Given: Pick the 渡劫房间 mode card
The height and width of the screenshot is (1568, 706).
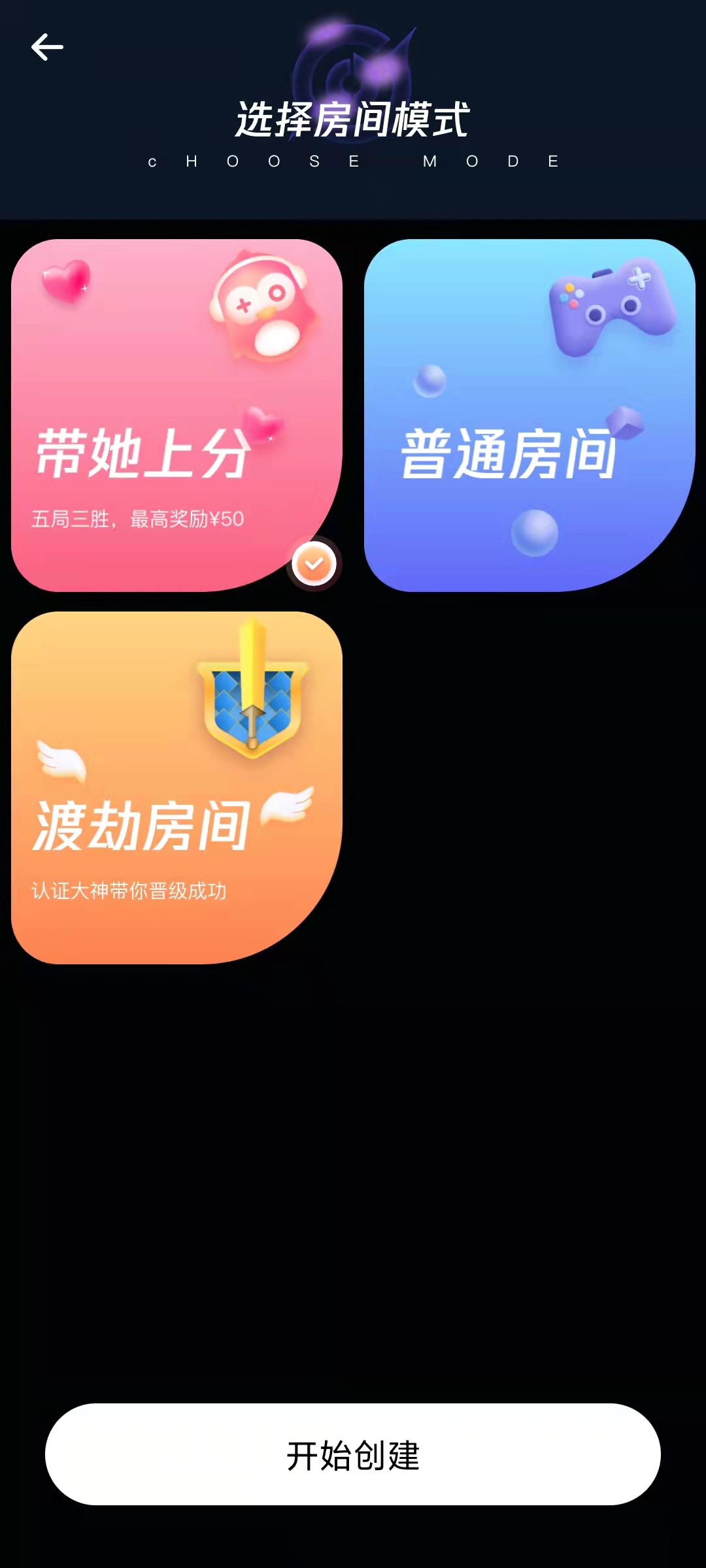Looking at the screenshot, I should coord(176,788).
